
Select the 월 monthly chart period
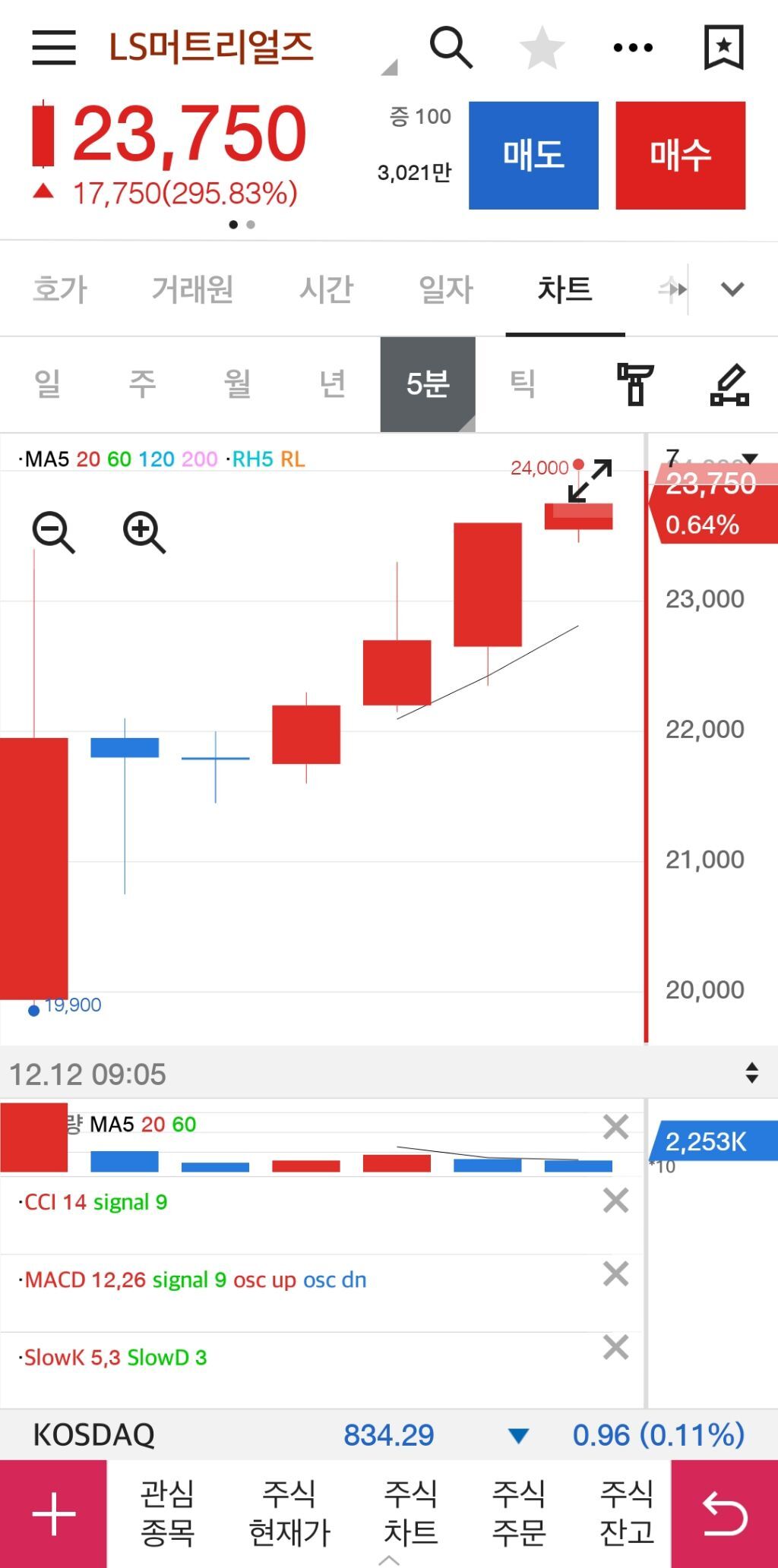237,383
